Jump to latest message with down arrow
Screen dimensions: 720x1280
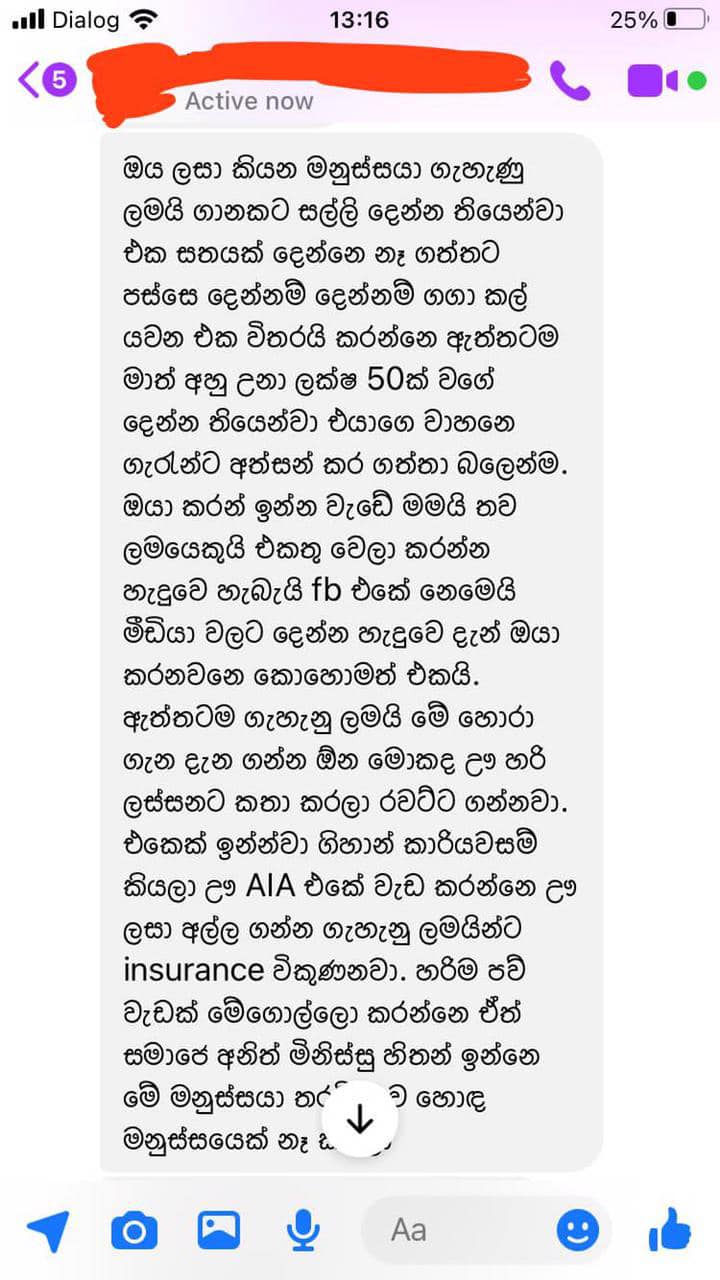[359, 1120]
